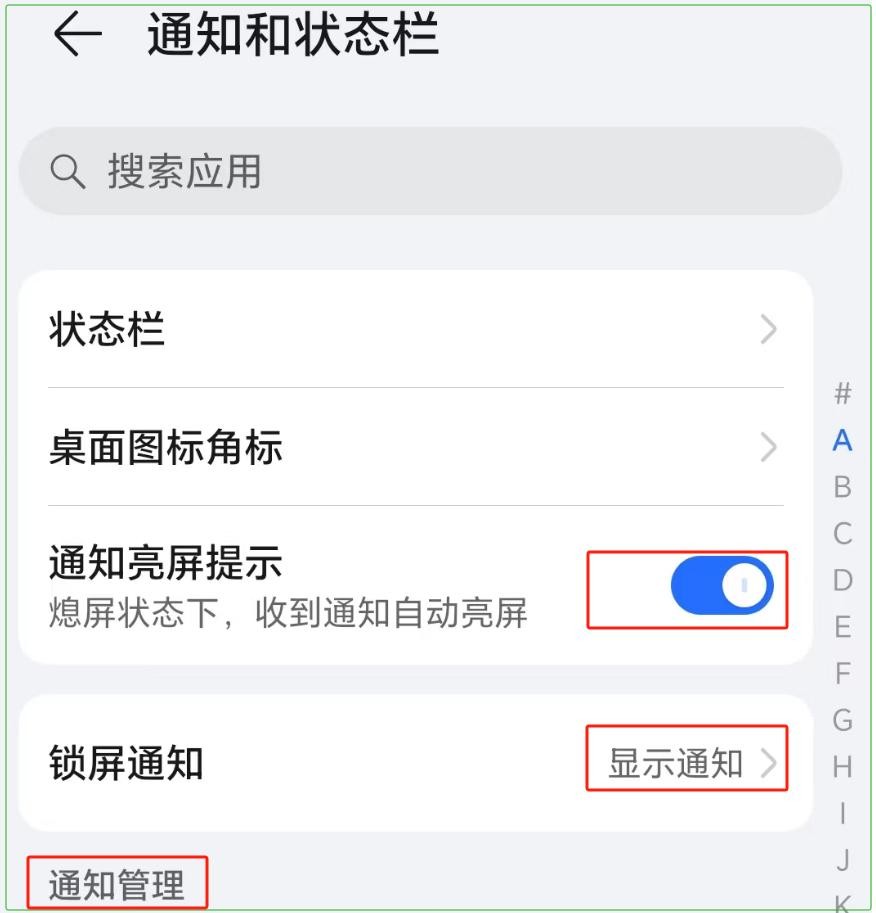Viewport: 876px width, 913px height.
Task: Jump to # in the index
Action: [x=842, y=394]
